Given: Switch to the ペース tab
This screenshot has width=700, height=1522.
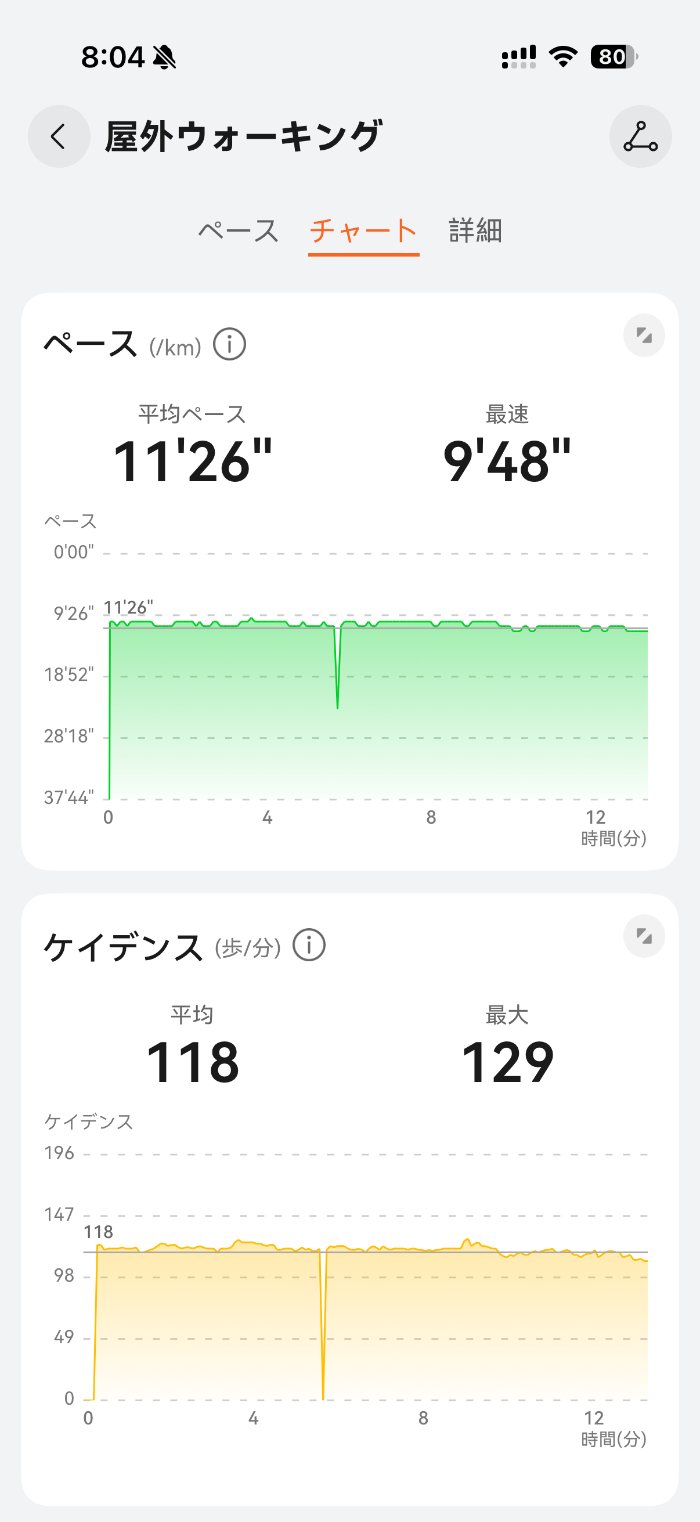Looking at the screenshot, I should (x=237, y=232).
